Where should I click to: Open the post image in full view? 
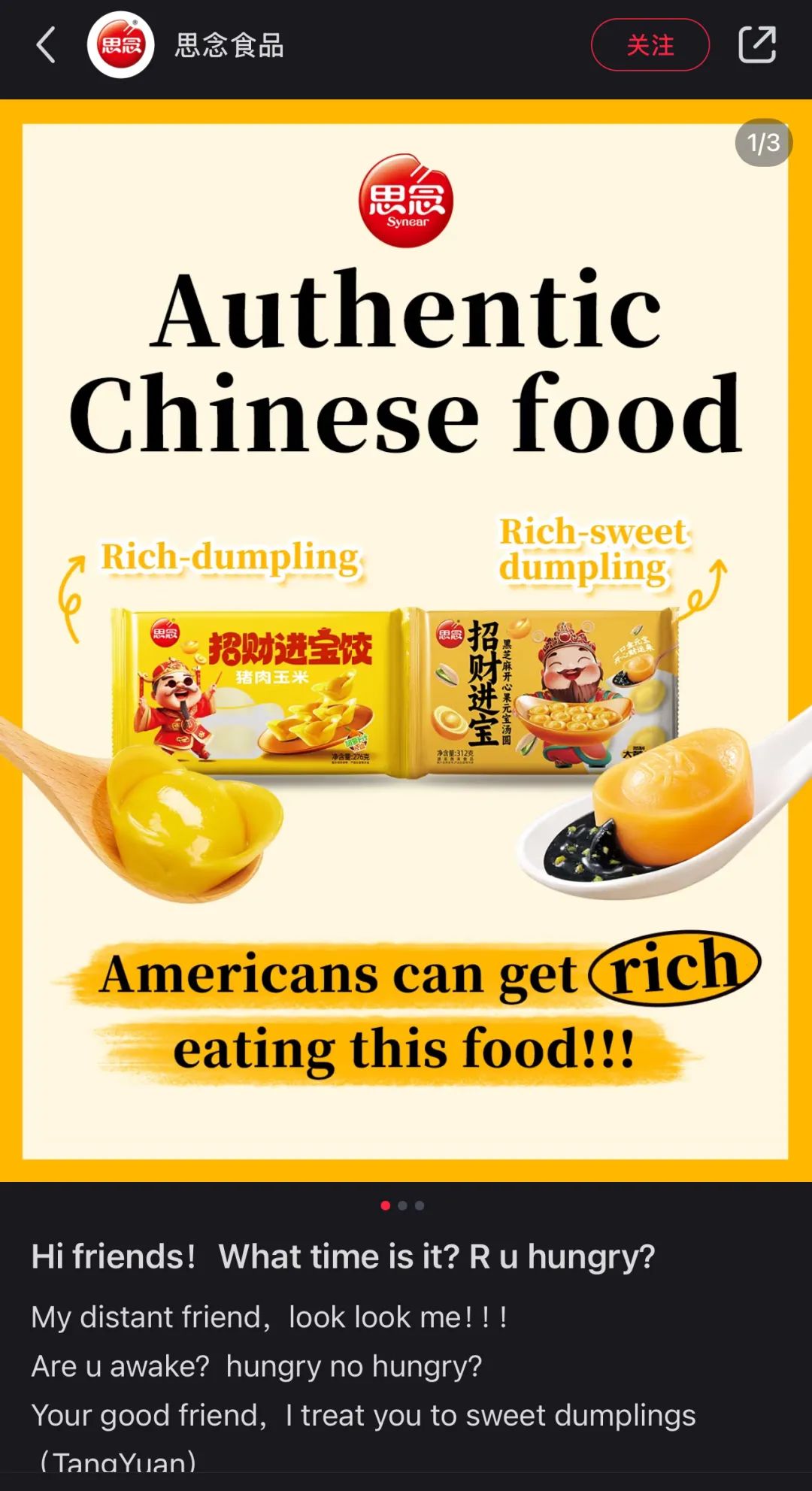click(406, 639)
